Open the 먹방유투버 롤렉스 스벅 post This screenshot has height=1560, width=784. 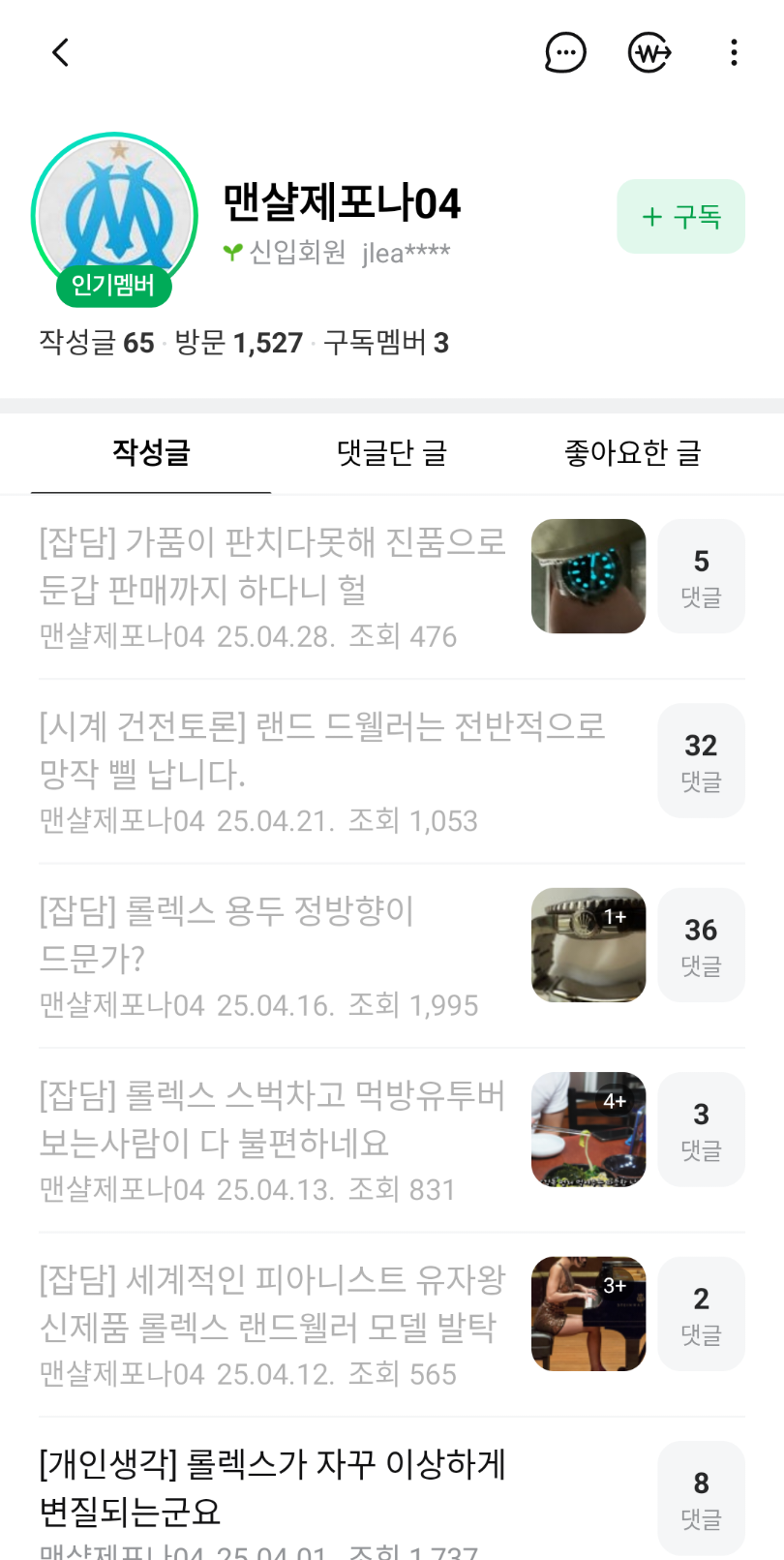point(273,1118)
